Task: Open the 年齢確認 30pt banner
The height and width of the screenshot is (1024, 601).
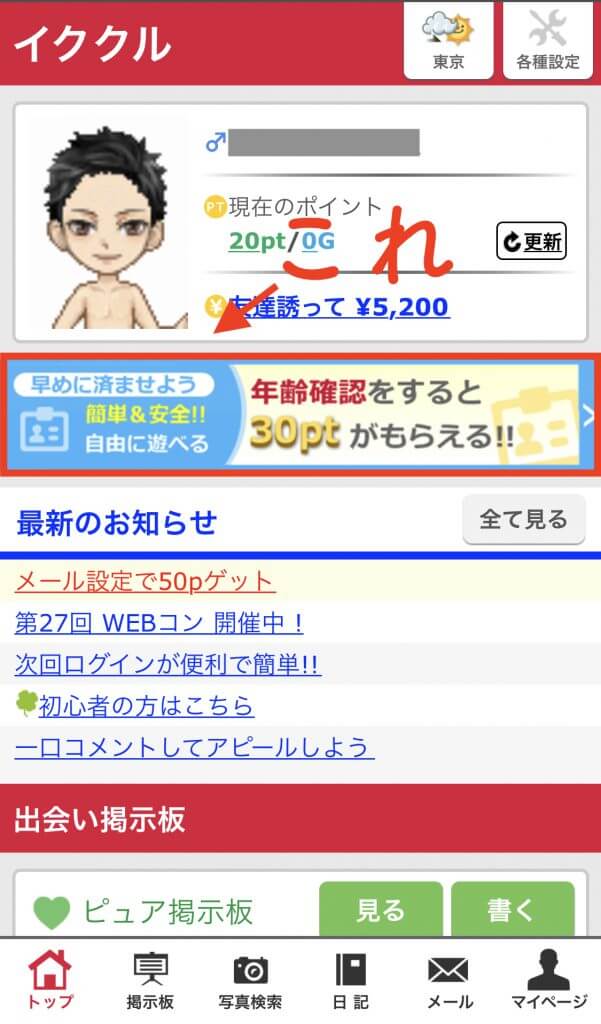Action: point(300,415)
